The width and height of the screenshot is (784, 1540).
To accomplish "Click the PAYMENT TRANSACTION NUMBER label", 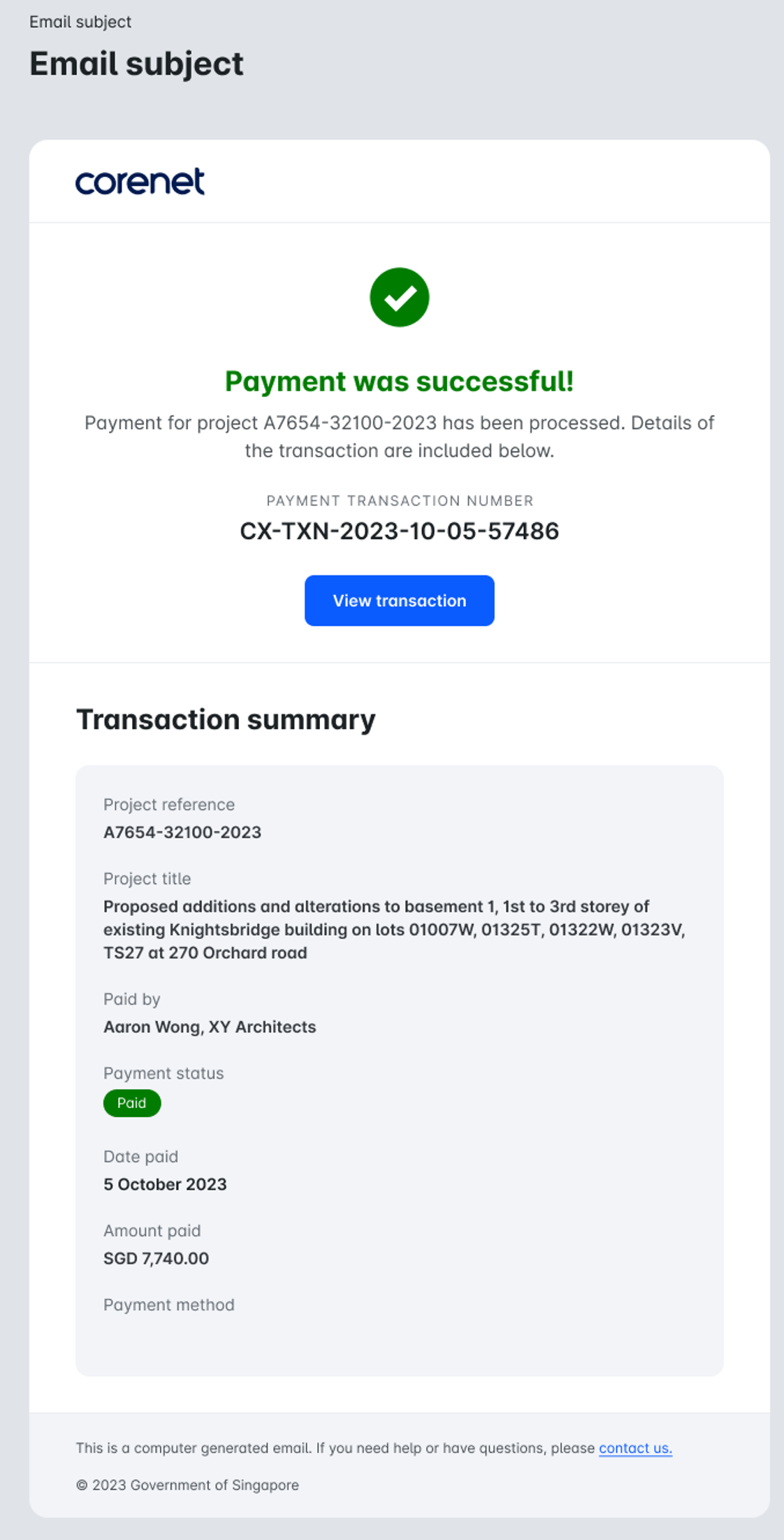I will point(399,500).
